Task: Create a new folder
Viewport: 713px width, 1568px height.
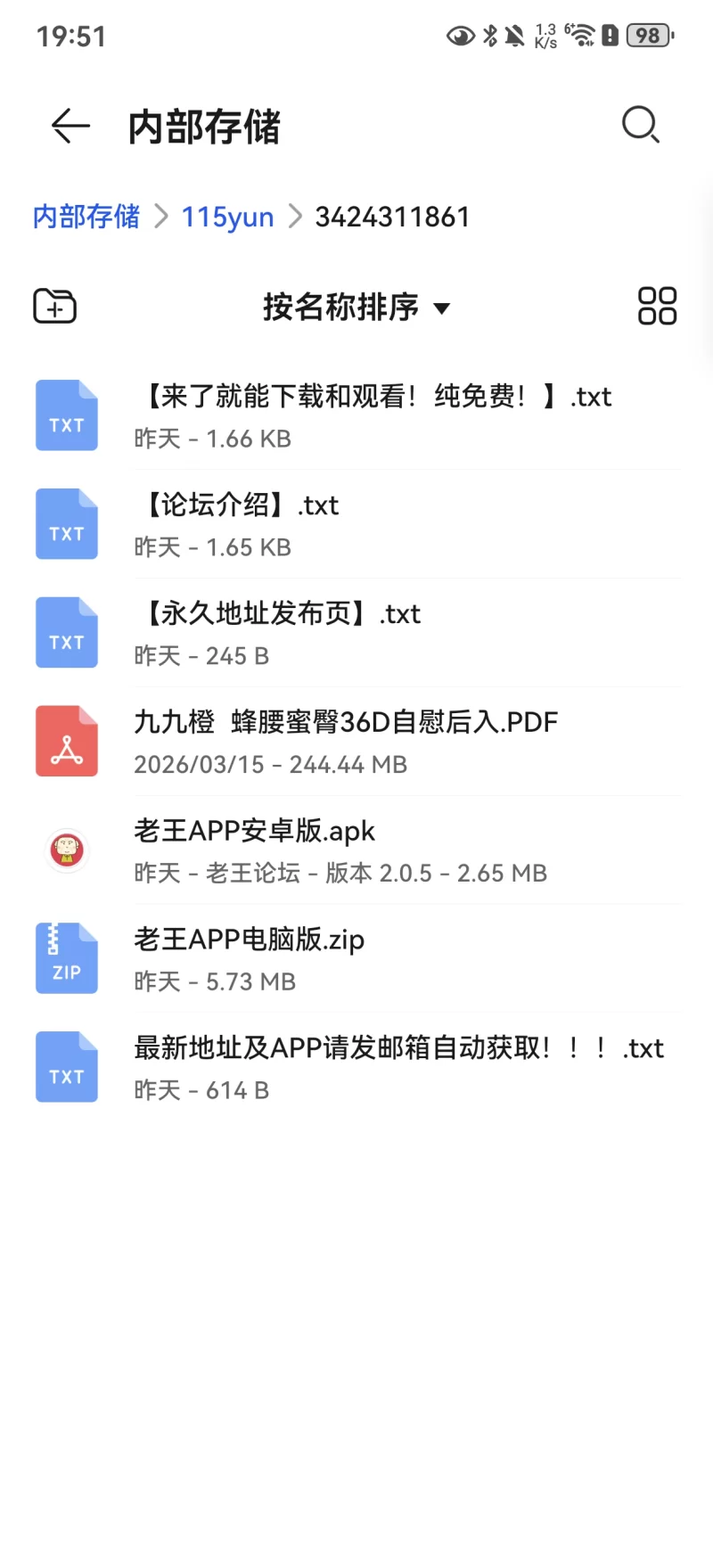Action: 55,306
